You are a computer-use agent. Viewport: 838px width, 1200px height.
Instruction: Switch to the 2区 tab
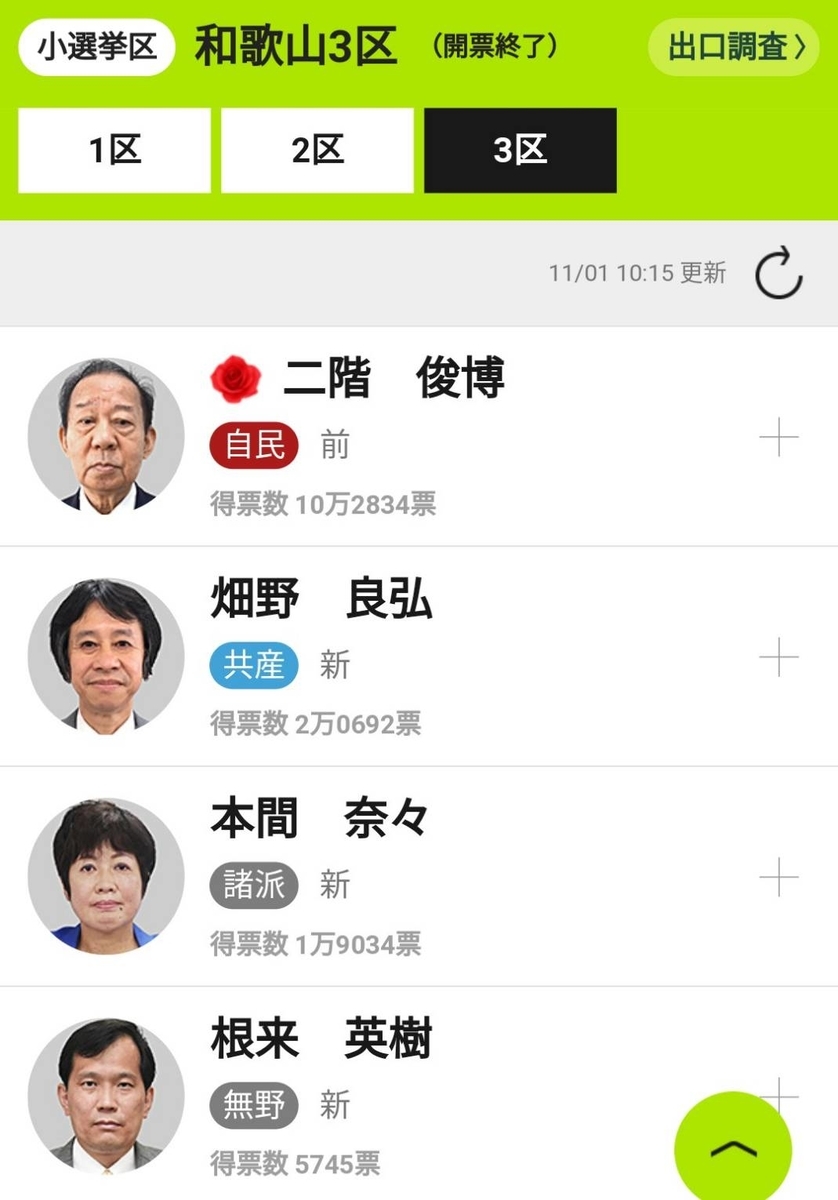pyautogui.click(x=316, y=149)
